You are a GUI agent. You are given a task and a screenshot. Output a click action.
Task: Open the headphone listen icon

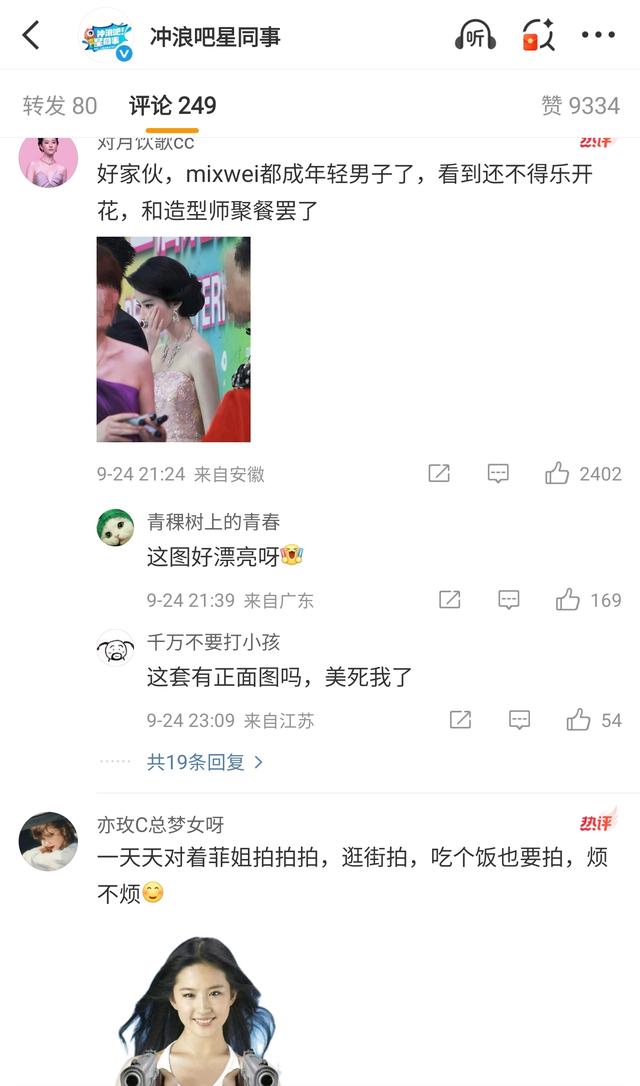pyautogui.click(x=475, y=36)
